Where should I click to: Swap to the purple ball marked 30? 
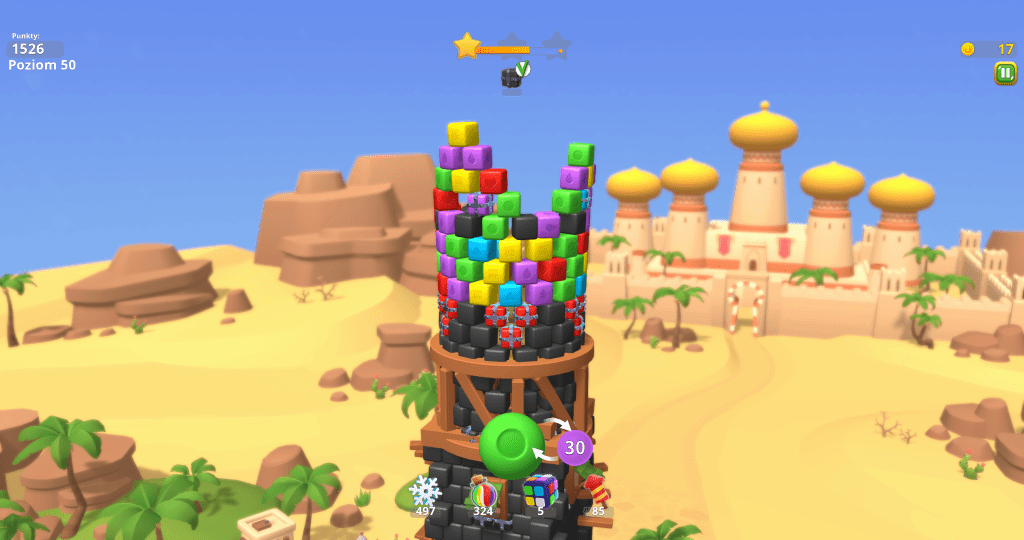click(575, 447)
